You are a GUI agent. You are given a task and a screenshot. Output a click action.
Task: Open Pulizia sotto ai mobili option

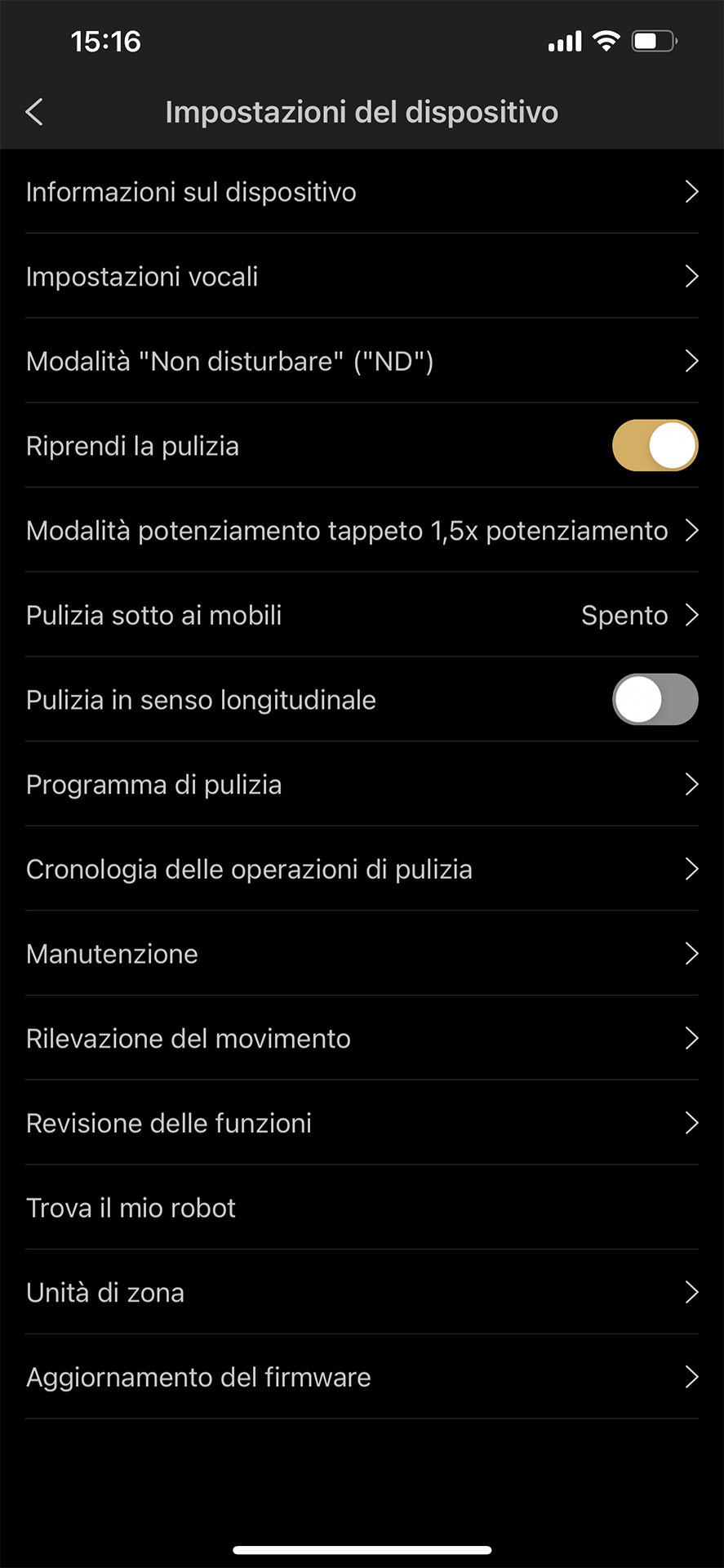click(362, 615)
